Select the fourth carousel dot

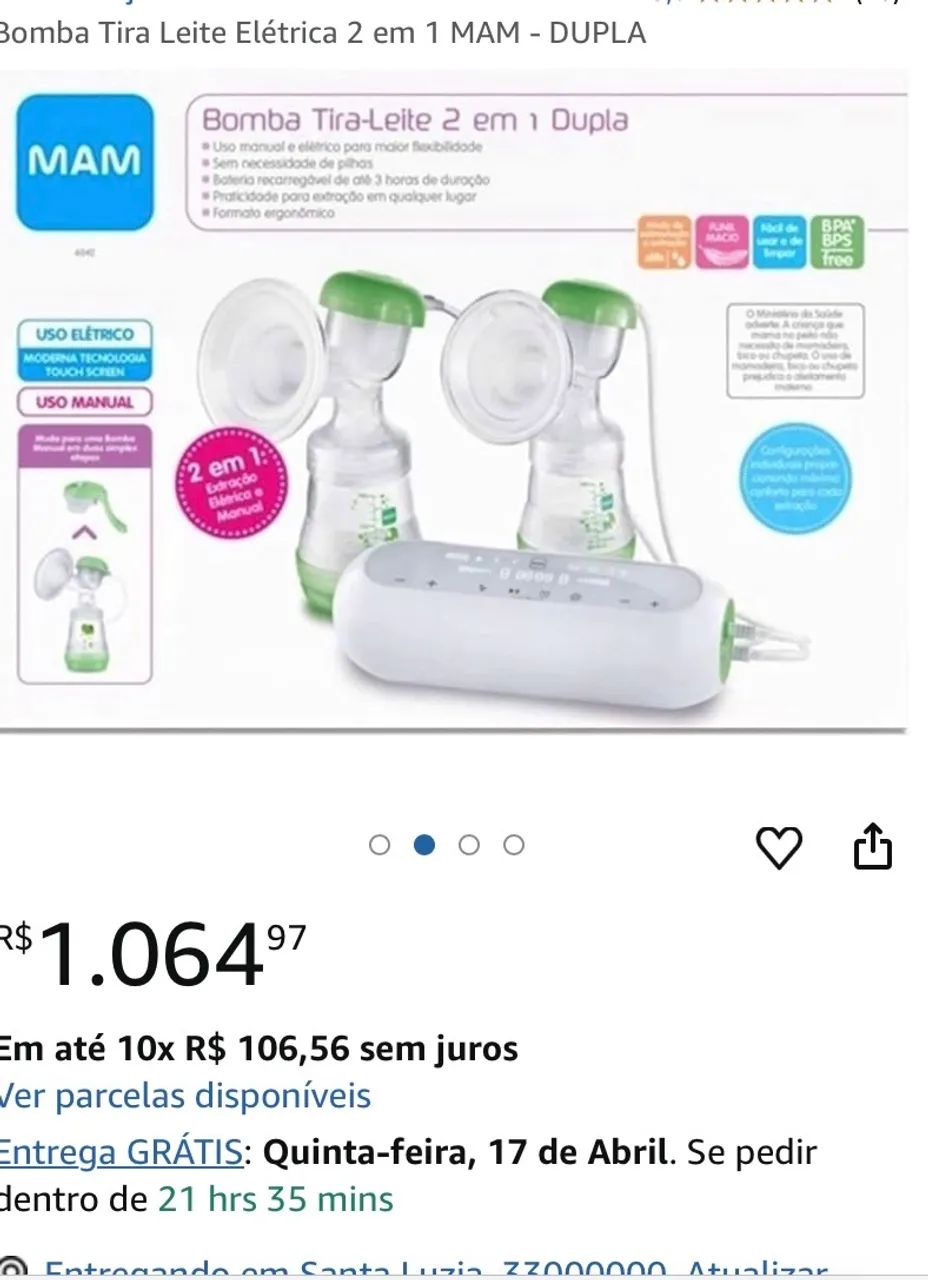tap(512, 845)
